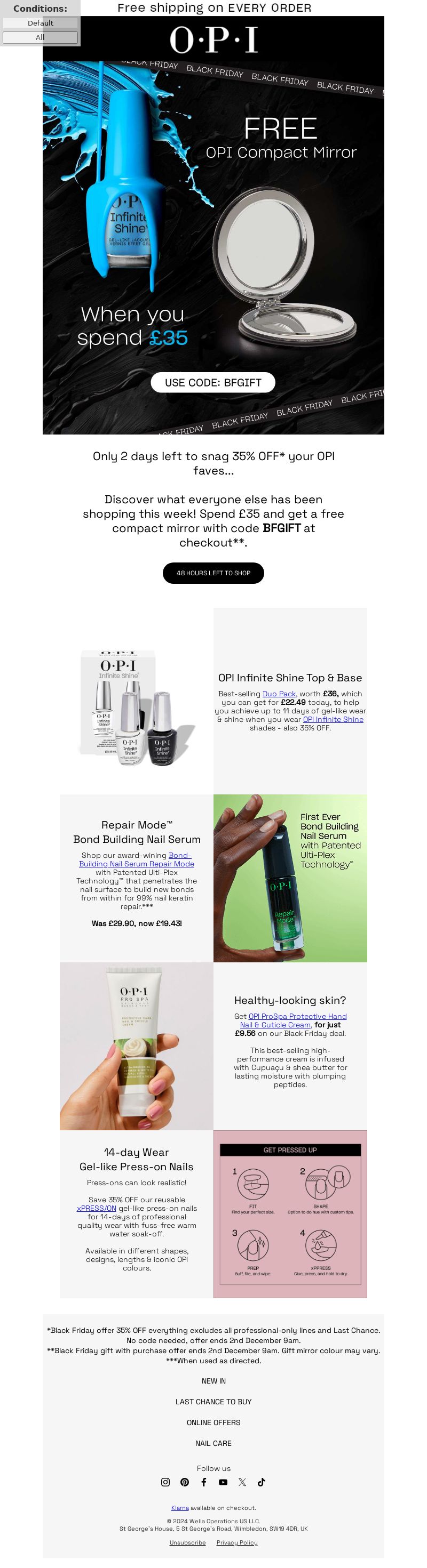Open the TikTok icon
This screenshot has width=427, height=1568.
[x=262, y=1482]
